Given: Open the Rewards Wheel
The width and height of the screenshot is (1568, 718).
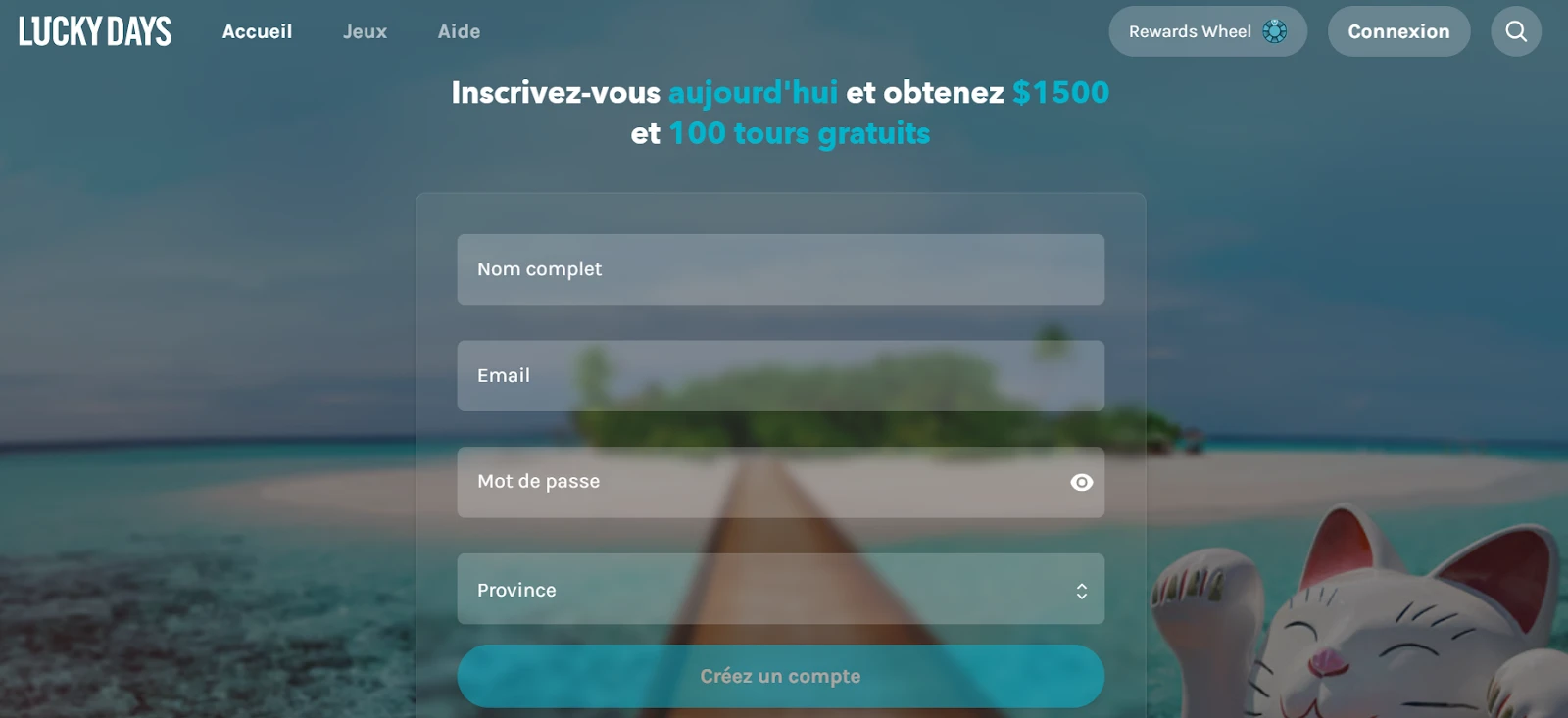Looking at the screenshot, I should point(1206,31).
